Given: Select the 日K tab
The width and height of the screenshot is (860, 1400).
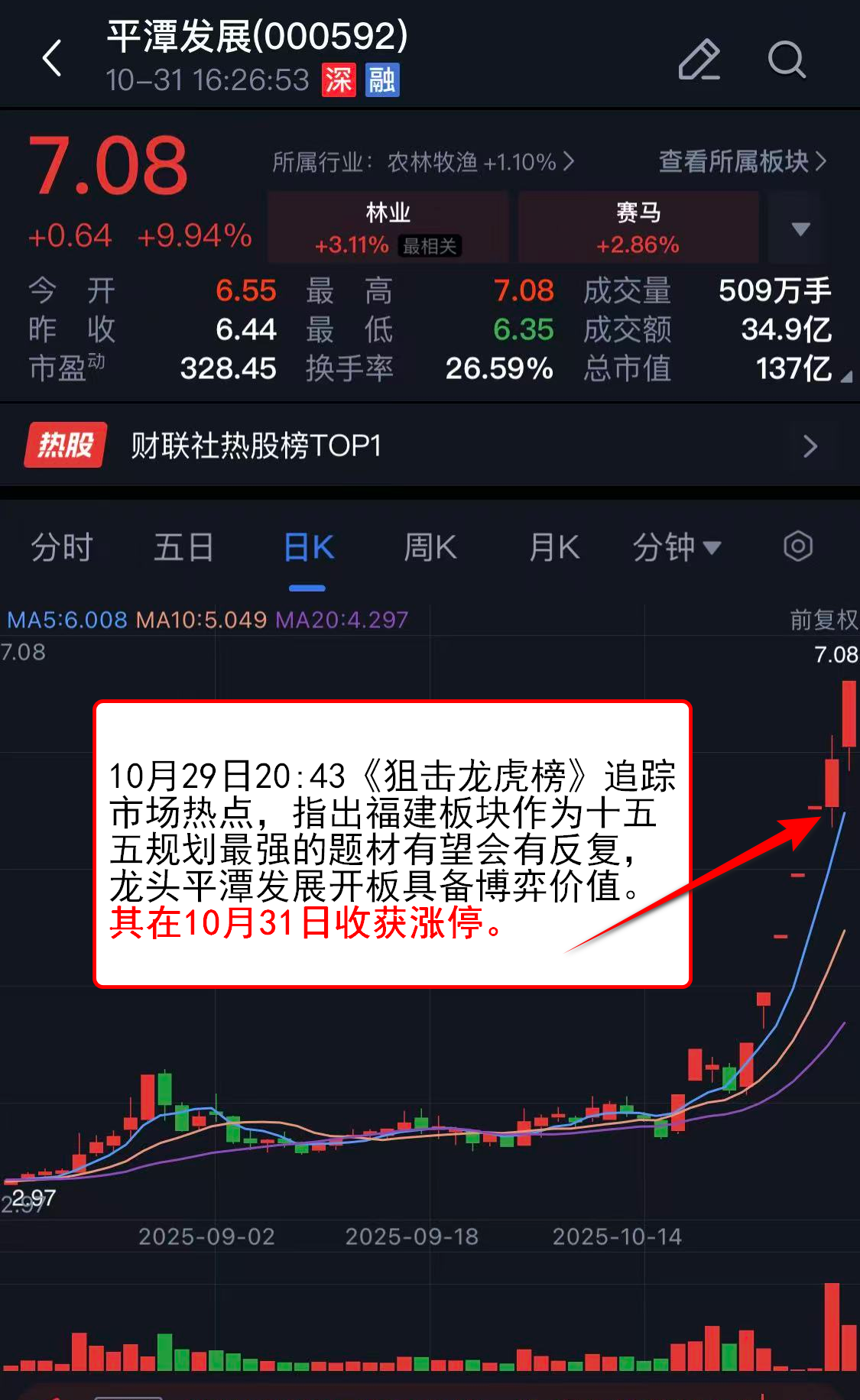Looking at the screenshot, I should (x=308, y=547).
